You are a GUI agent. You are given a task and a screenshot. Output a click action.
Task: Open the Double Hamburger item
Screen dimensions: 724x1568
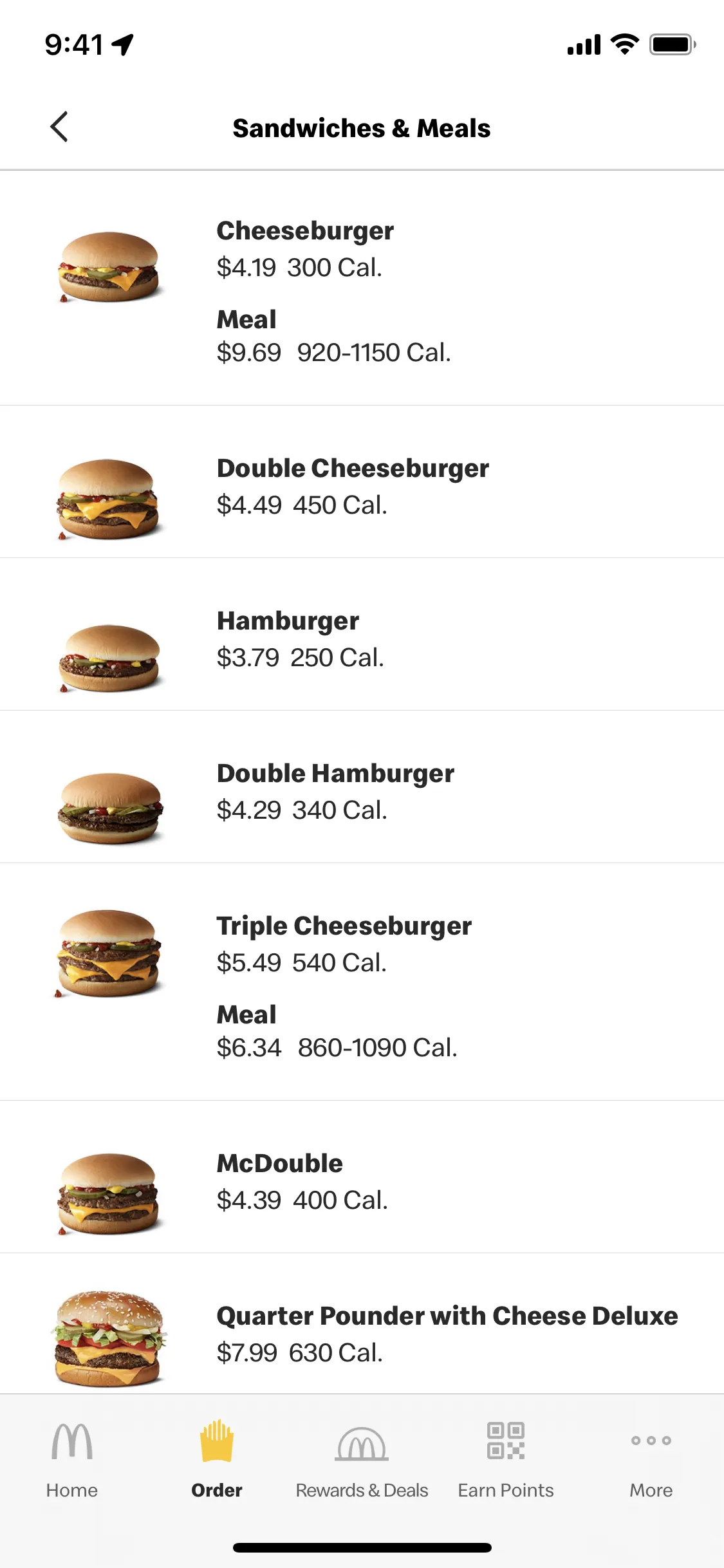click(x=335, y=774)
